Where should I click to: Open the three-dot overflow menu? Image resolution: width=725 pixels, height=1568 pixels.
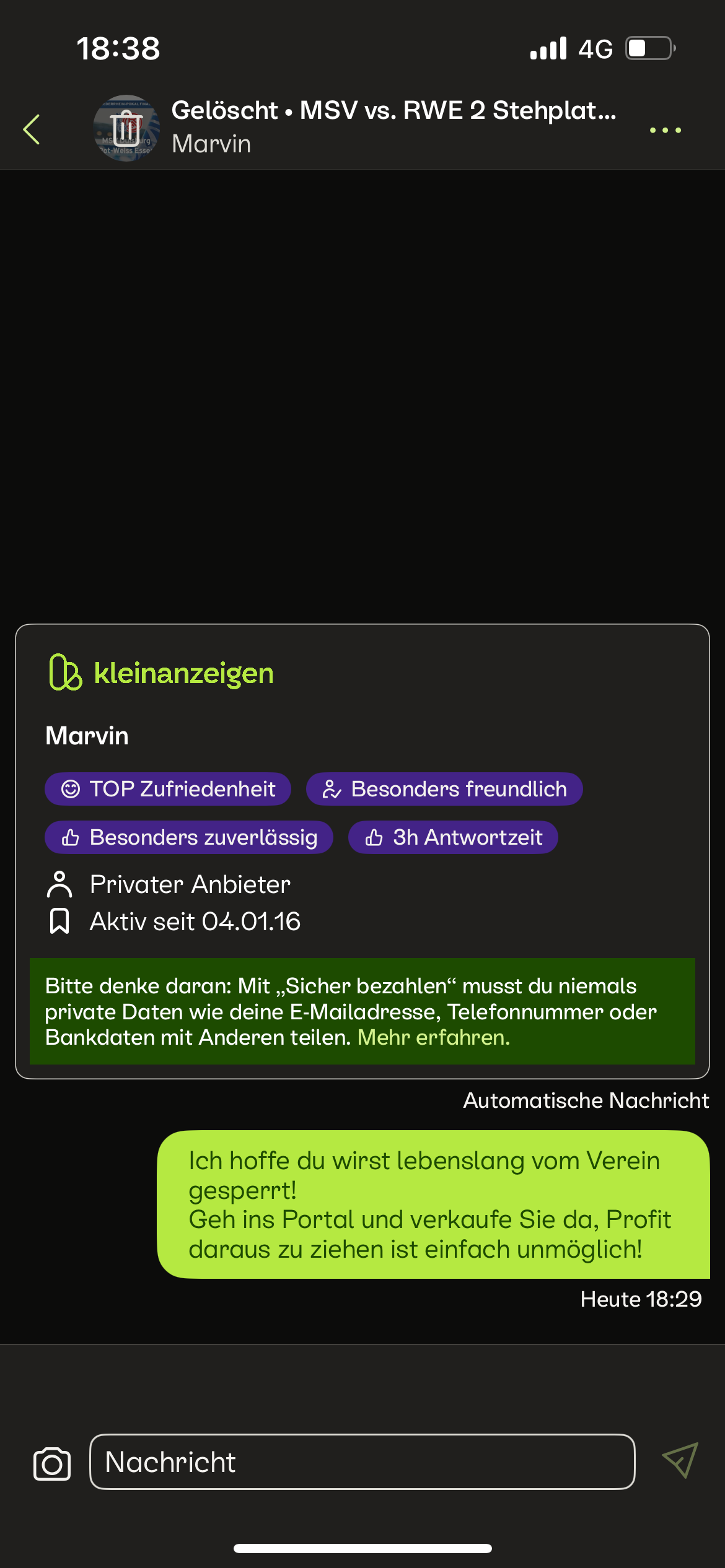[665, 130]
